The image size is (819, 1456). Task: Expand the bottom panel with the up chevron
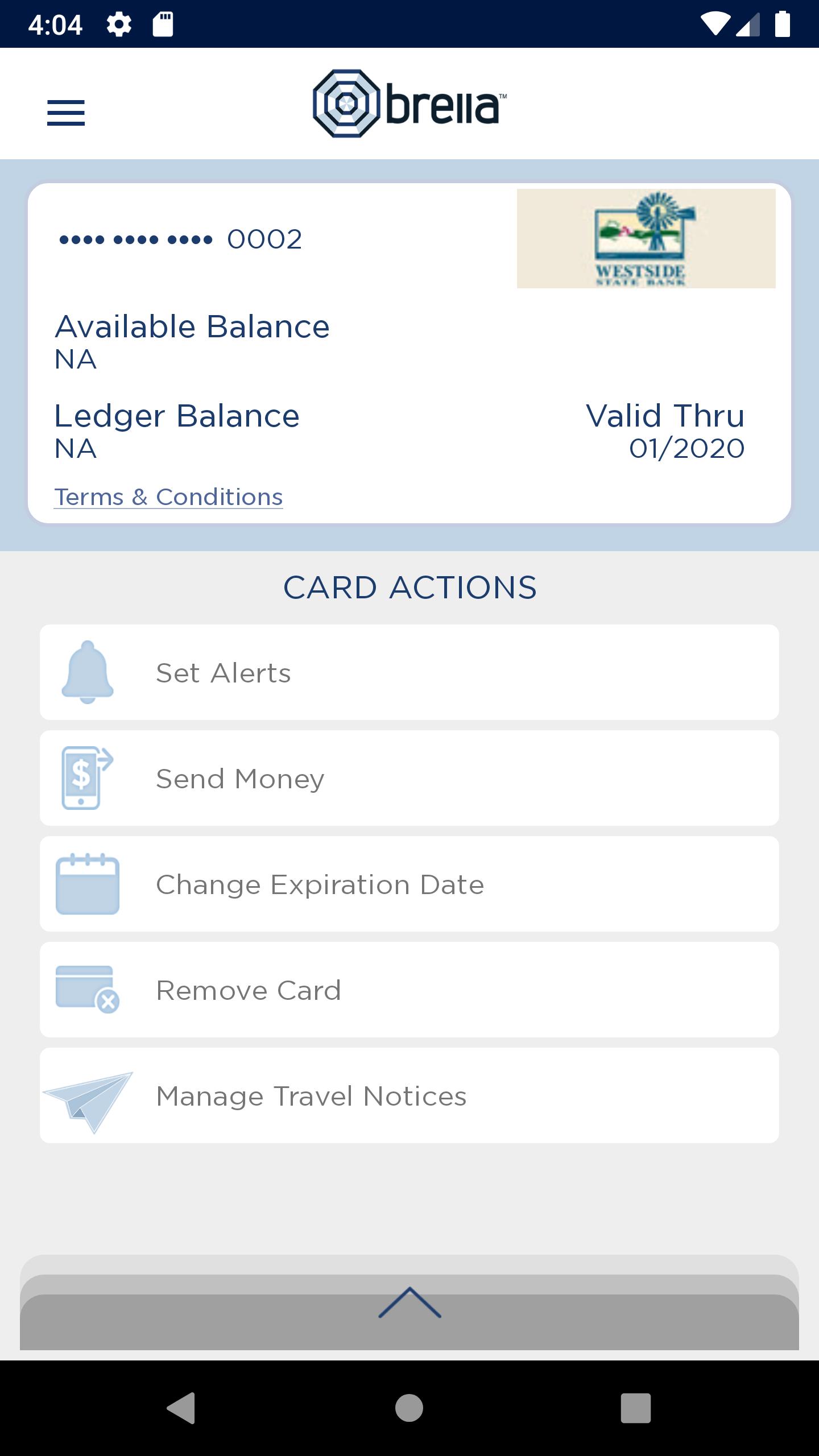point(409,1302)
